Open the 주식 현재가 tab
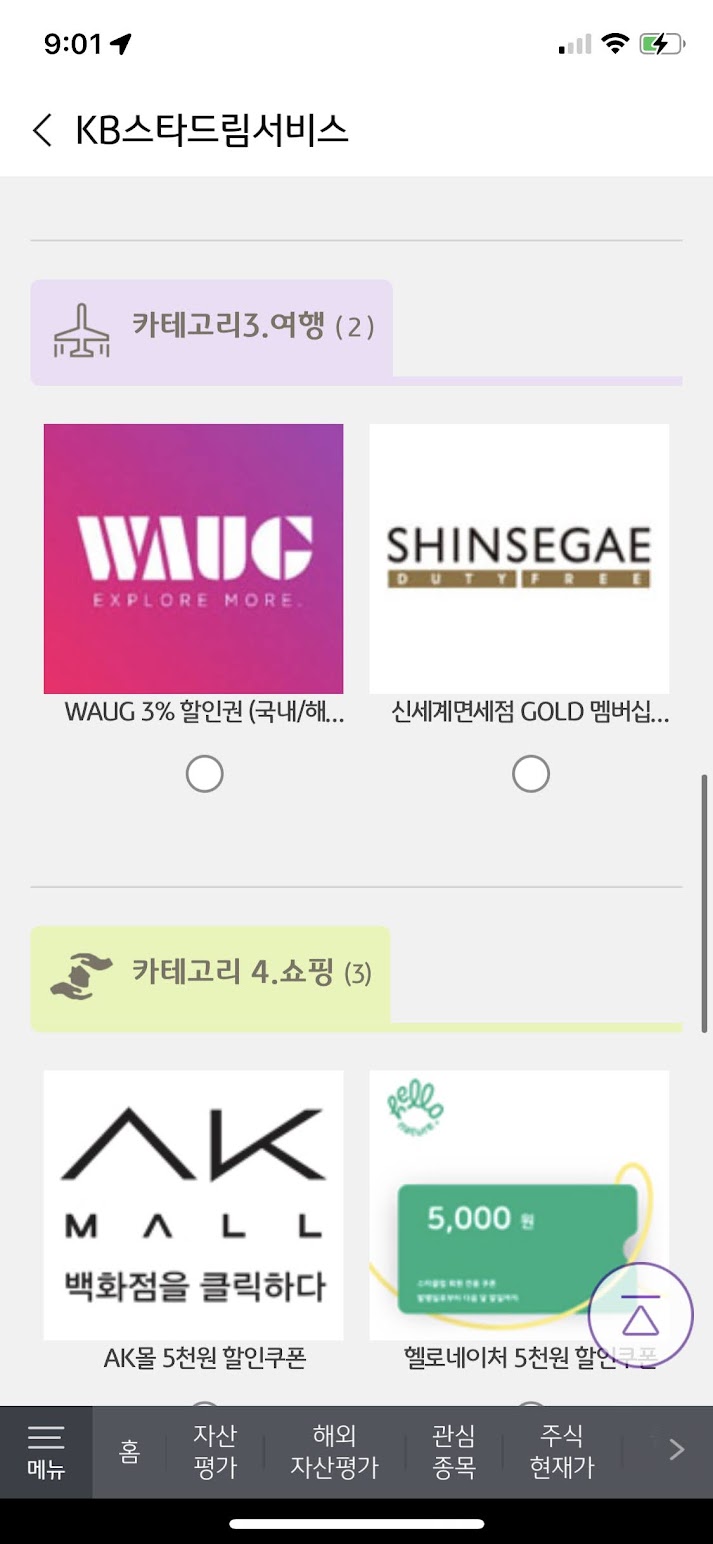The width and height of the screenshot is (713, 1544). pyautogui.click(x=561, y=1452)
